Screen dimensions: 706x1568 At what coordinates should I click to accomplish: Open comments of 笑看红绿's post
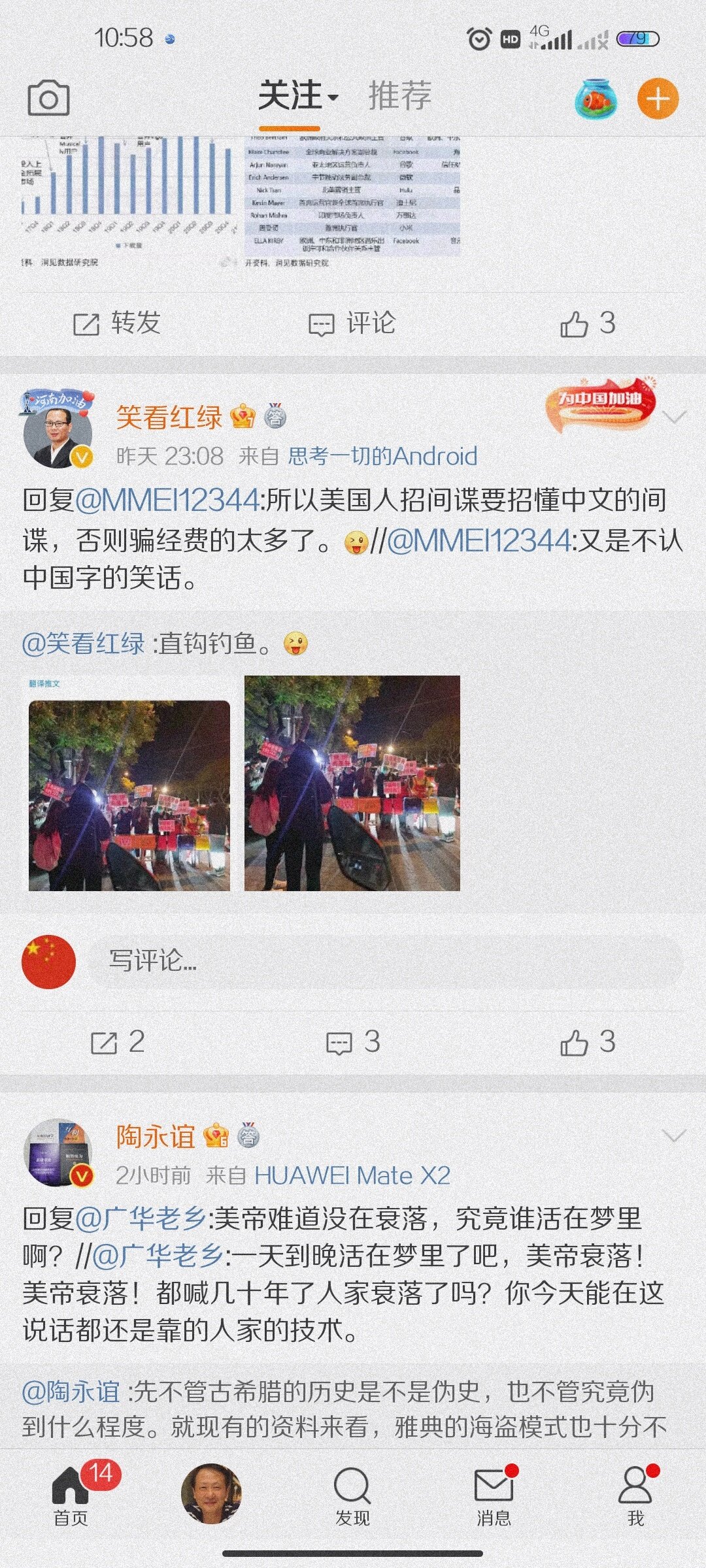tap(353, 1042)
